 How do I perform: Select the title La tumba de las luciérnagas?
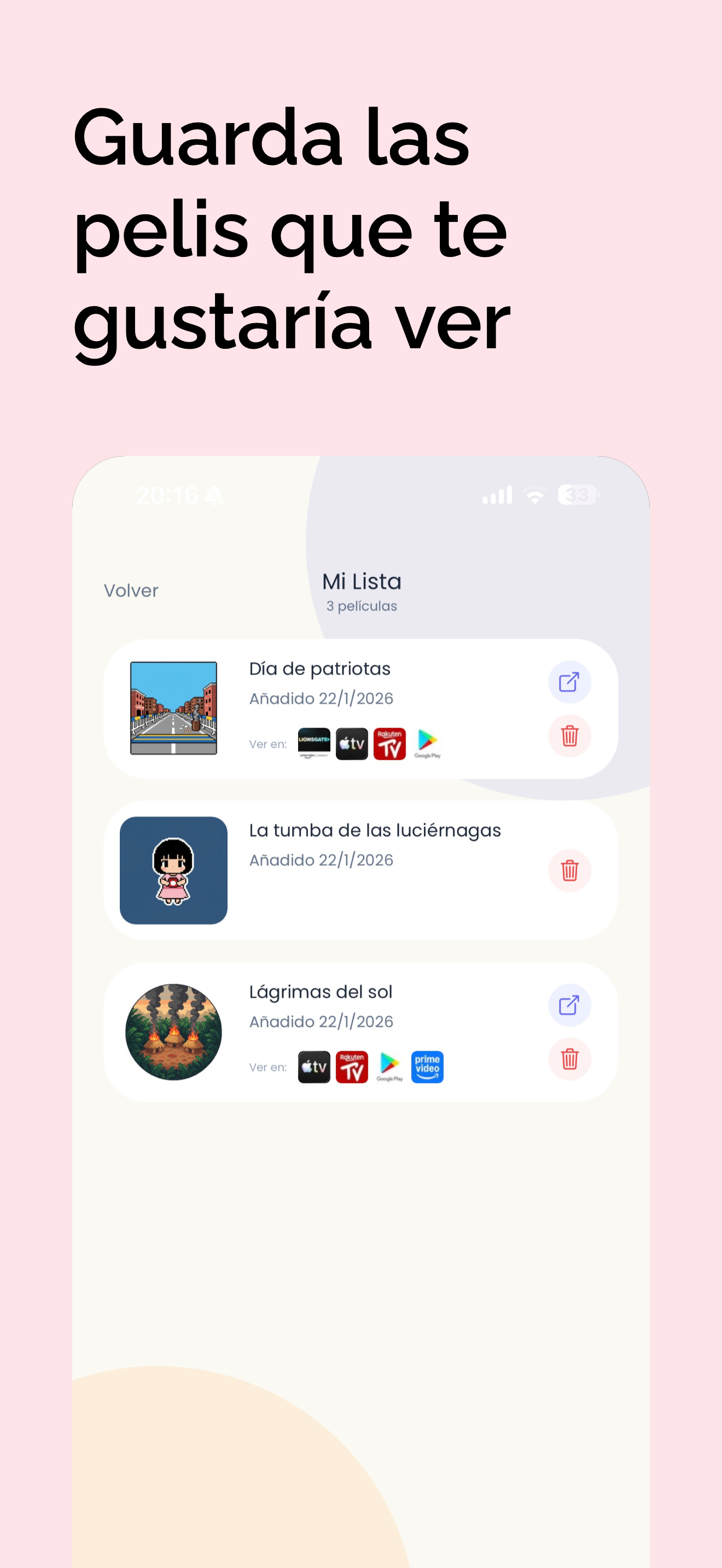376,830
